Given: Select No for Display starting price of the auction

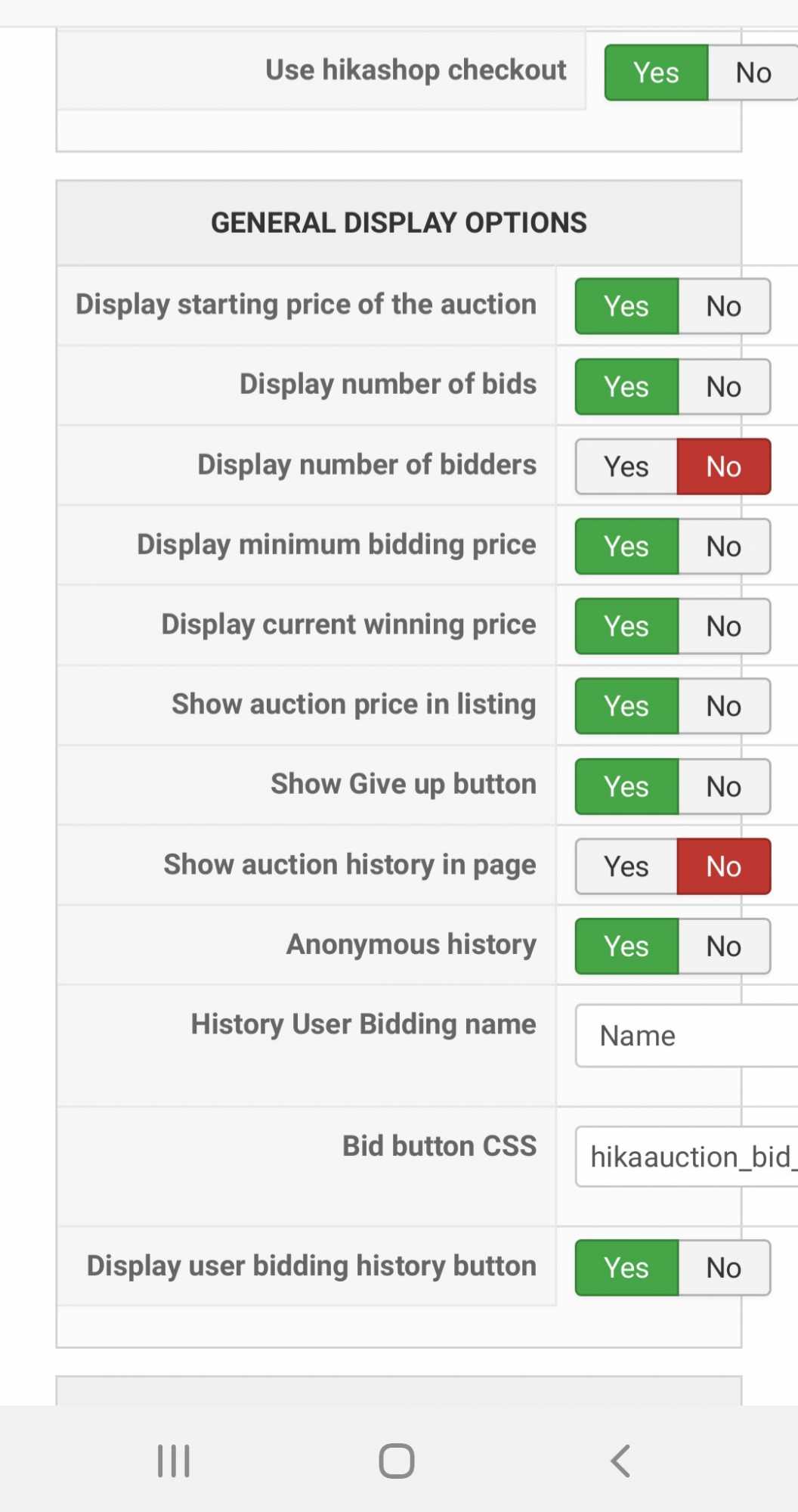Looking at the screenshot, I should [723, 306].
